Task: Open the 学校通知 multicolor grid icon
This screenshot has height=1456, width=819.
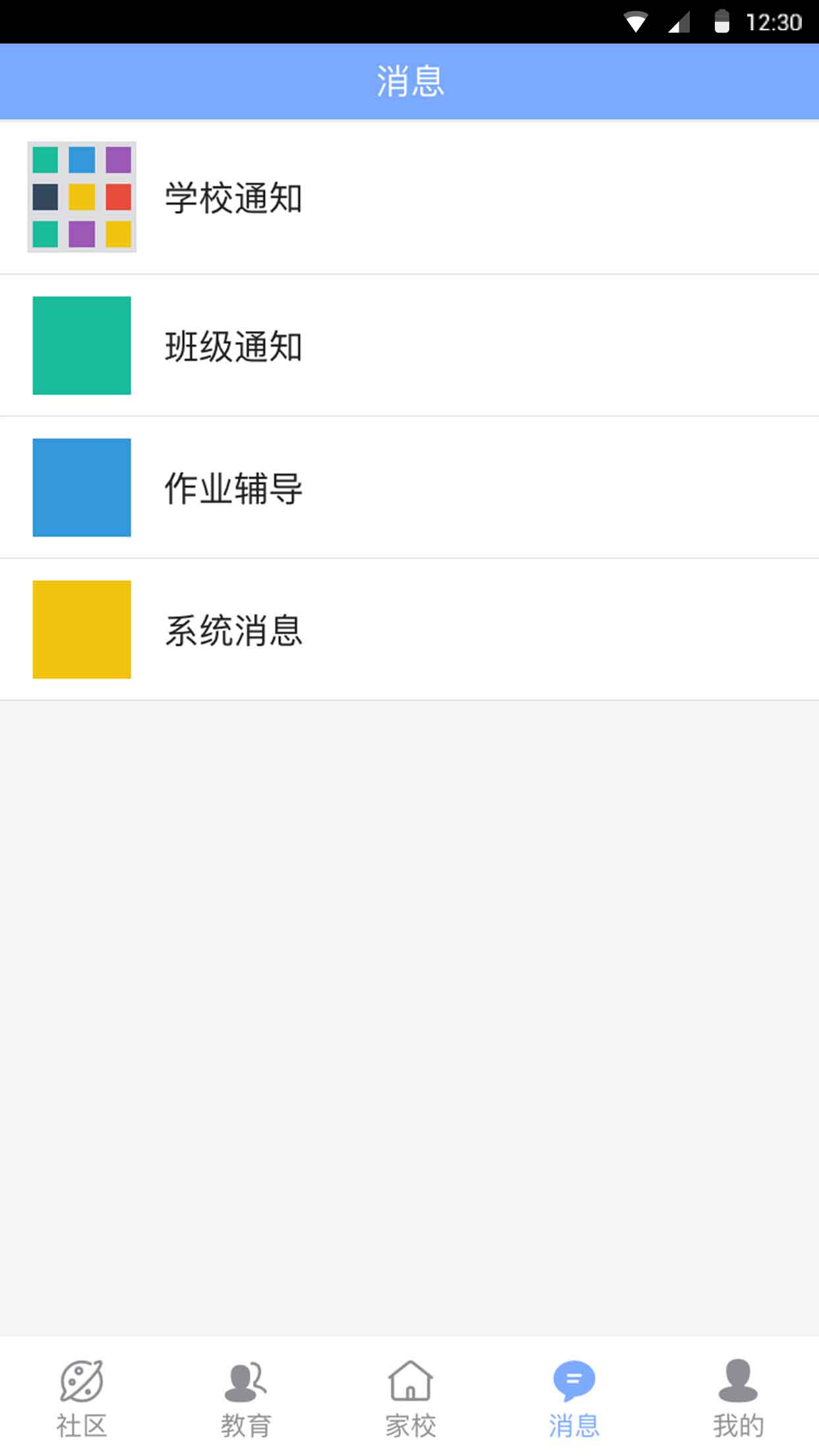Action: pyautogui.click(x=81, y=197)
